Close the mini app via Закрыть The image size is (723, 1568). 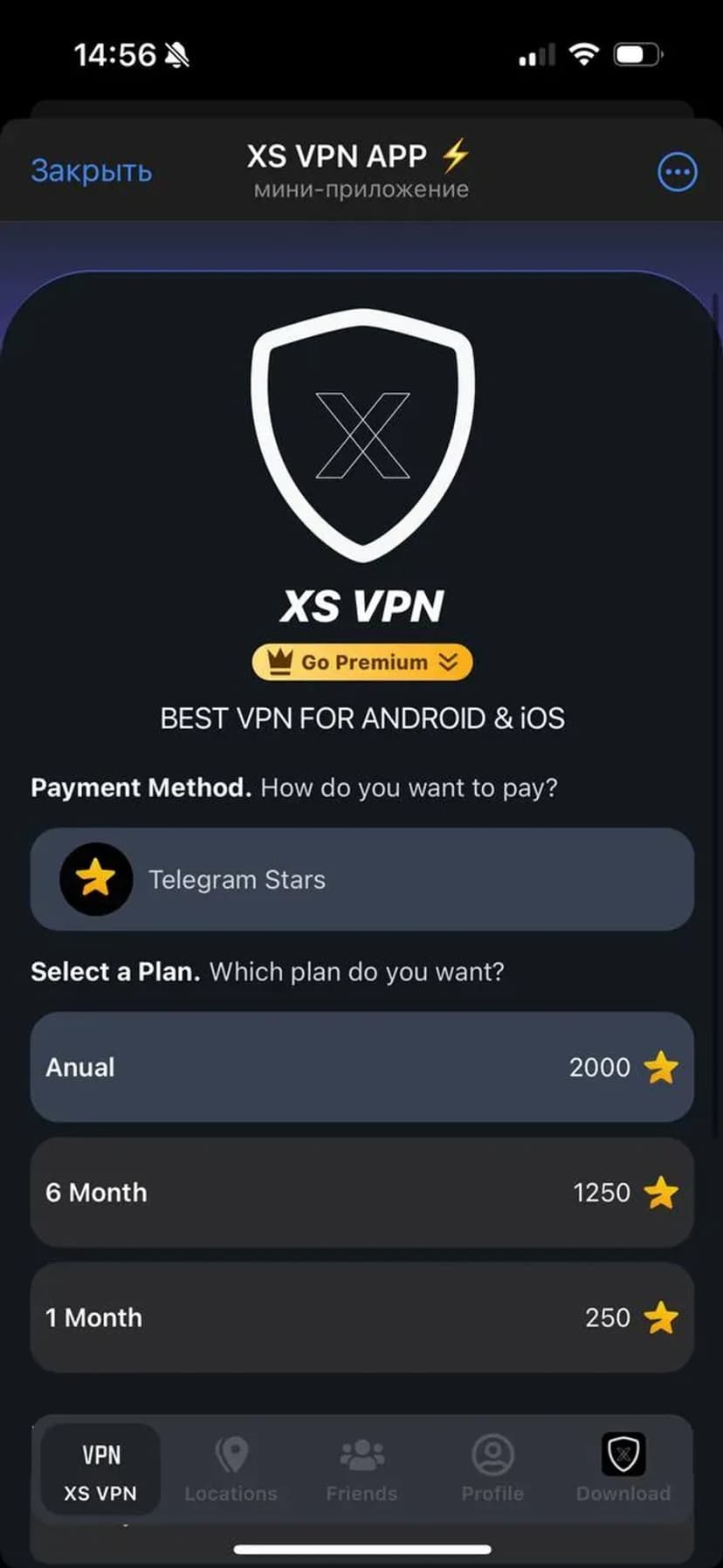tap(91, 171)
